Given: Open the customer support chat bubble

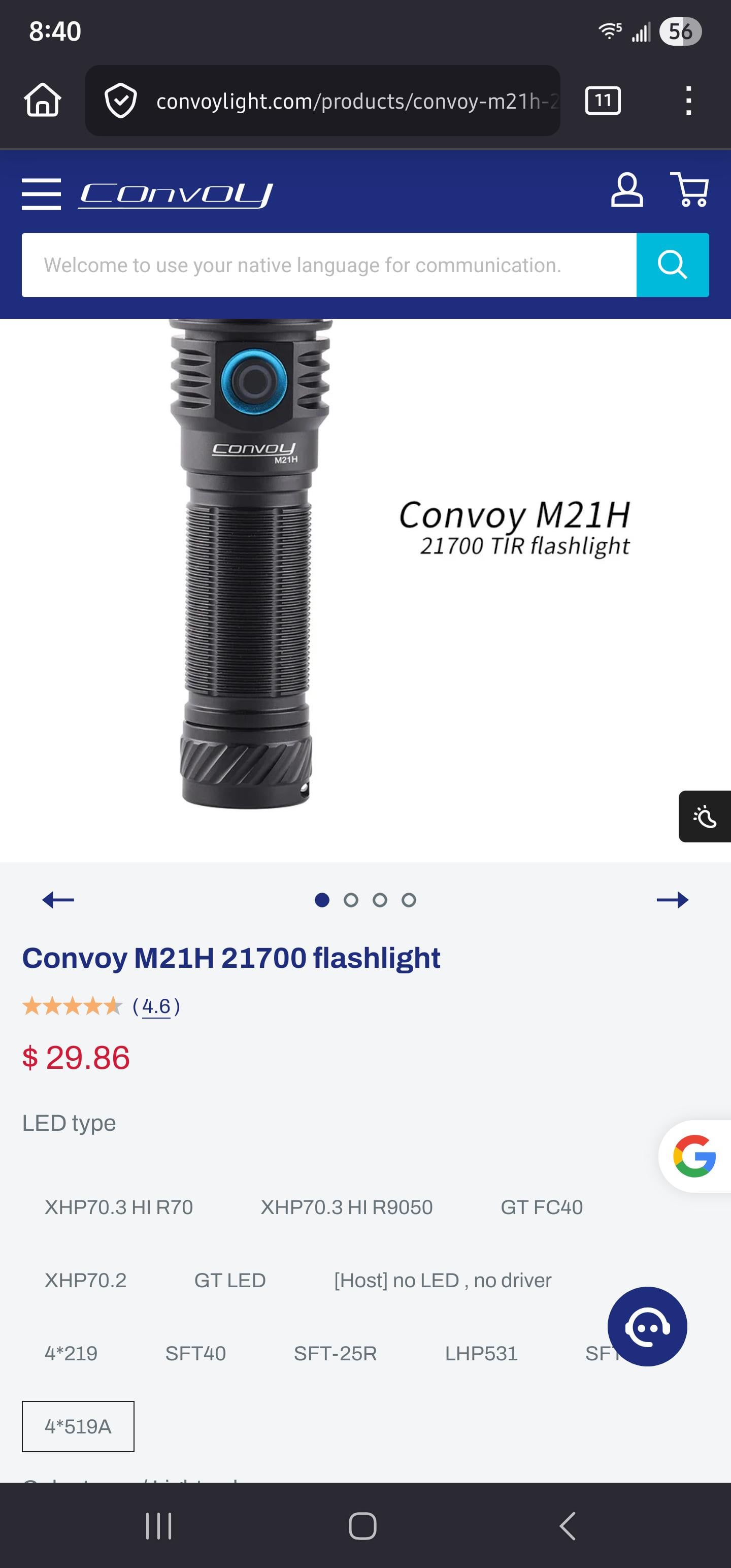Looking at the screenshot, I should pyautogui.click(x=647, y=1326).
